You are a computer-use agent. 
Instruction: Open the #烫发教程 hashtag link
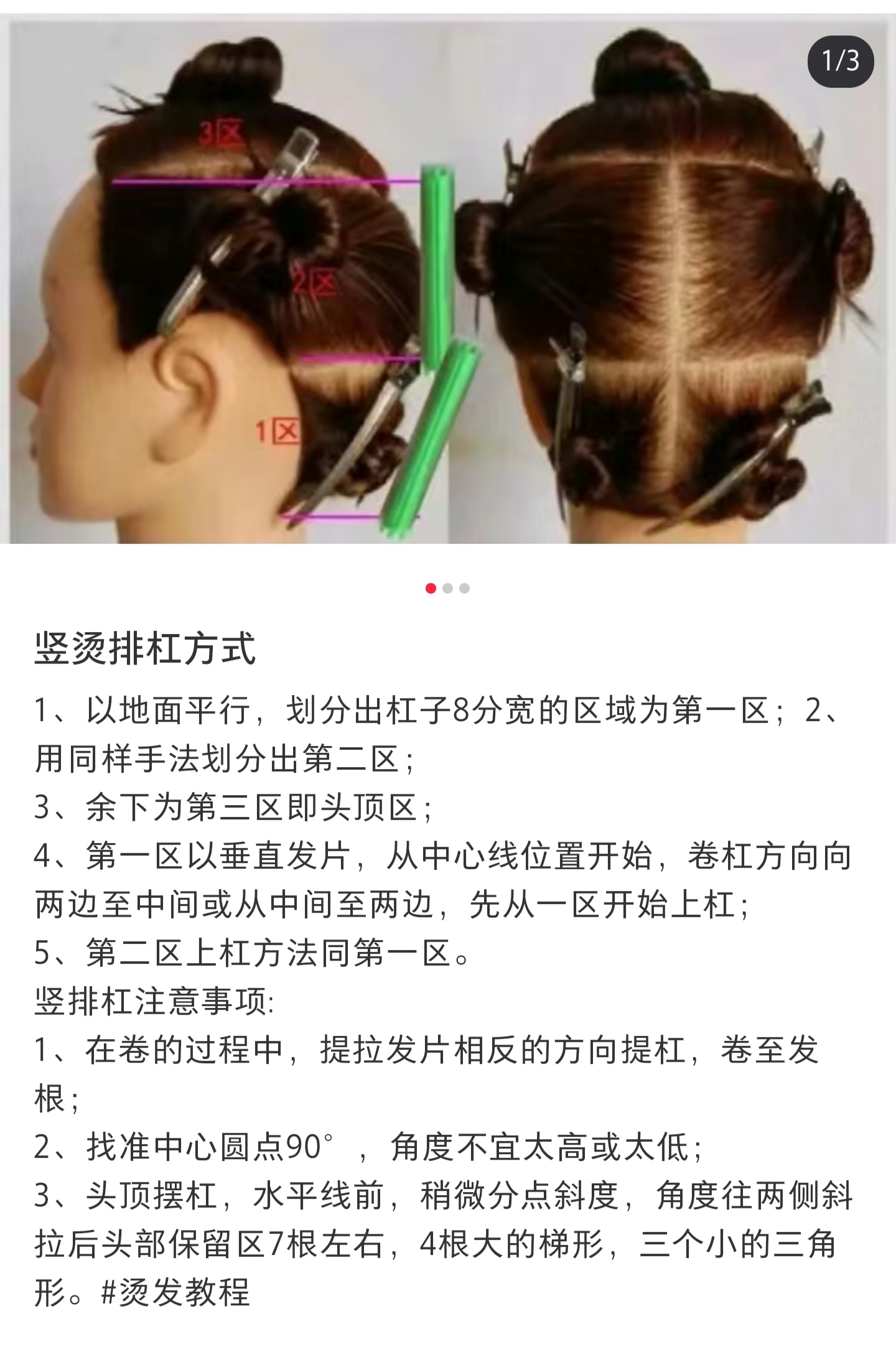pos(175,1292)
